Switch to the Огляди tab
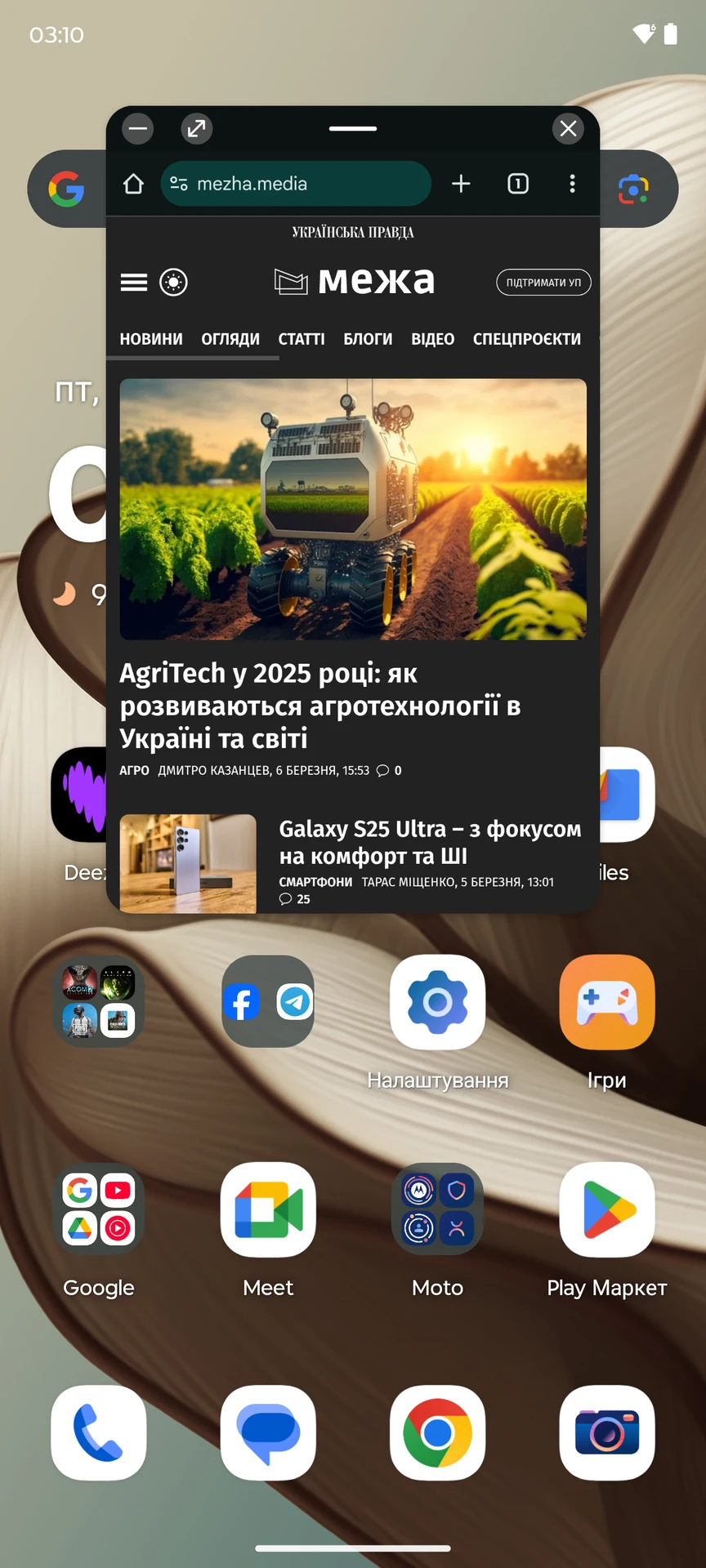This screenshot has width=706, height=1568. pyautogui.click(x=230, y=339)
